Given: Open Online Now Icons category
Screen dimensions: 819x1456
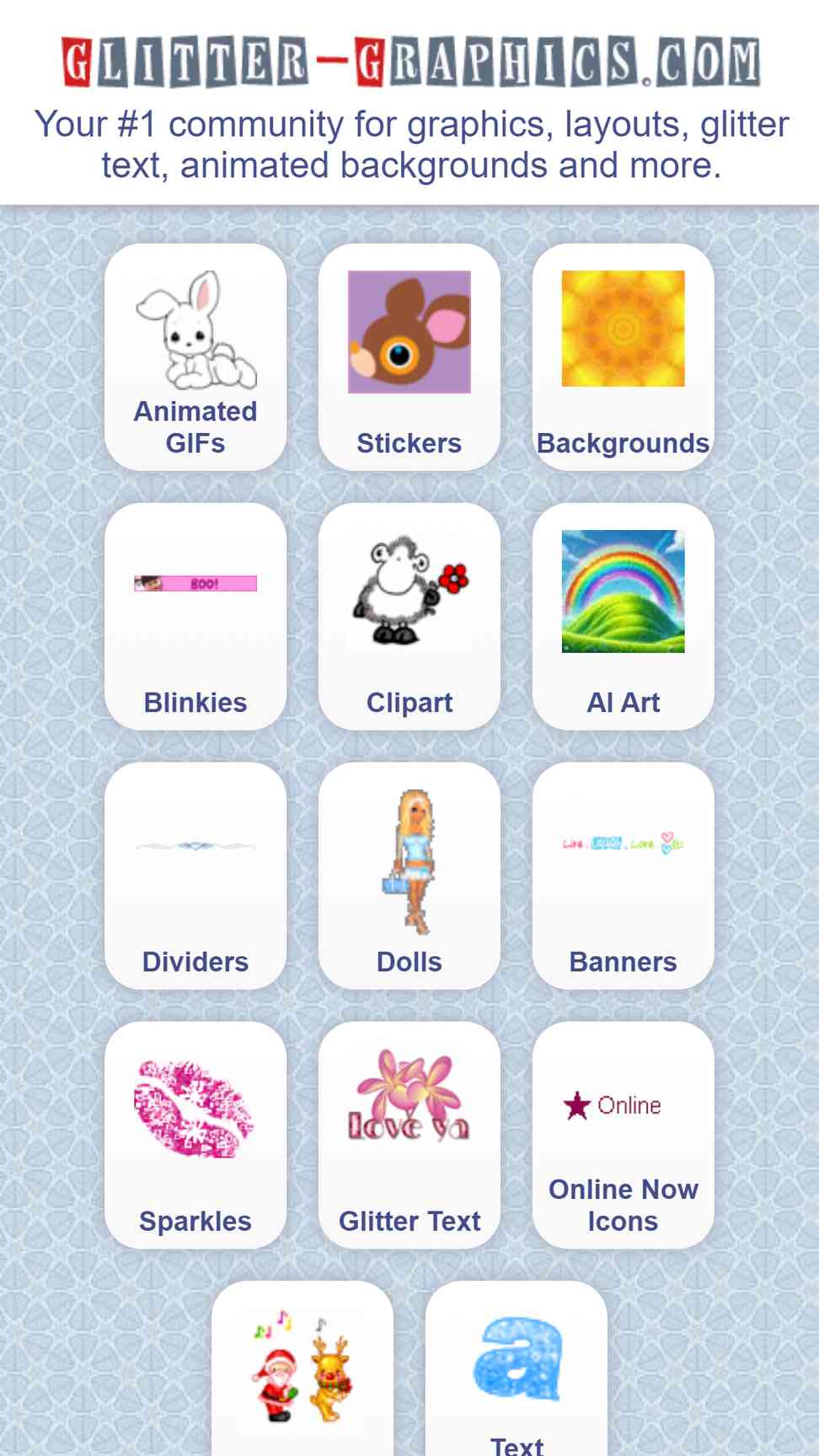Looking at the screenshot, I should click(x=624, y=1136).
